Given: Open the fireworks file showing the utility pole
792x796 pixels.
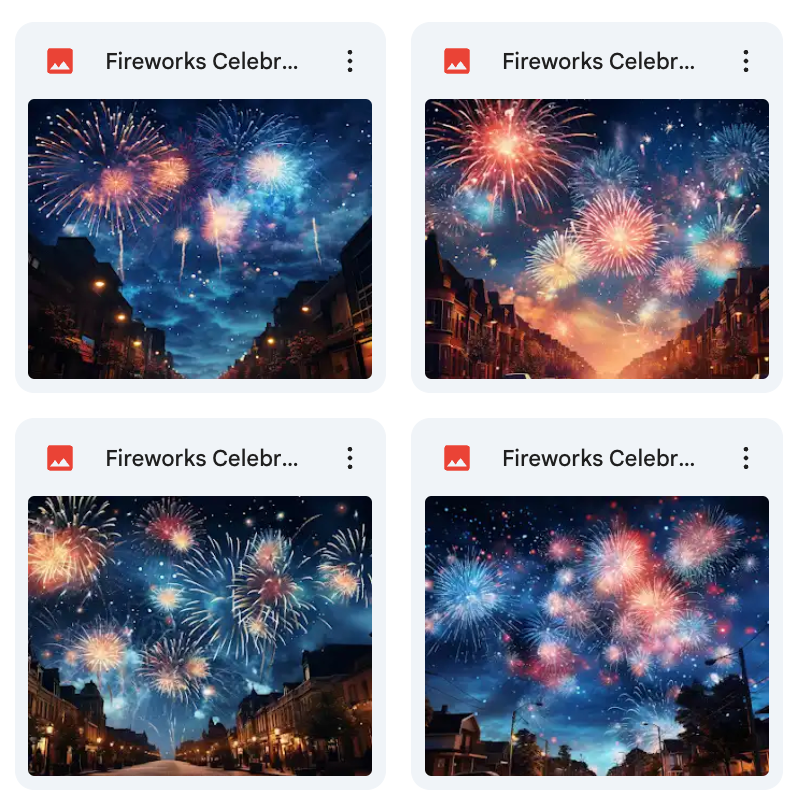Looking at the screenshot, I should coord(596,635).
